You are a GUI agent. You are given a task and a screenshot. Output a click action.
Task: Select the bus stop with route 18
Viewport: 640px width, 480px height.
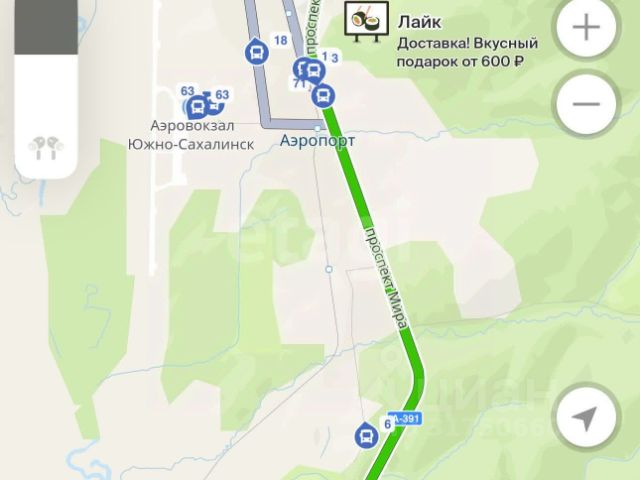pos(256,51)
